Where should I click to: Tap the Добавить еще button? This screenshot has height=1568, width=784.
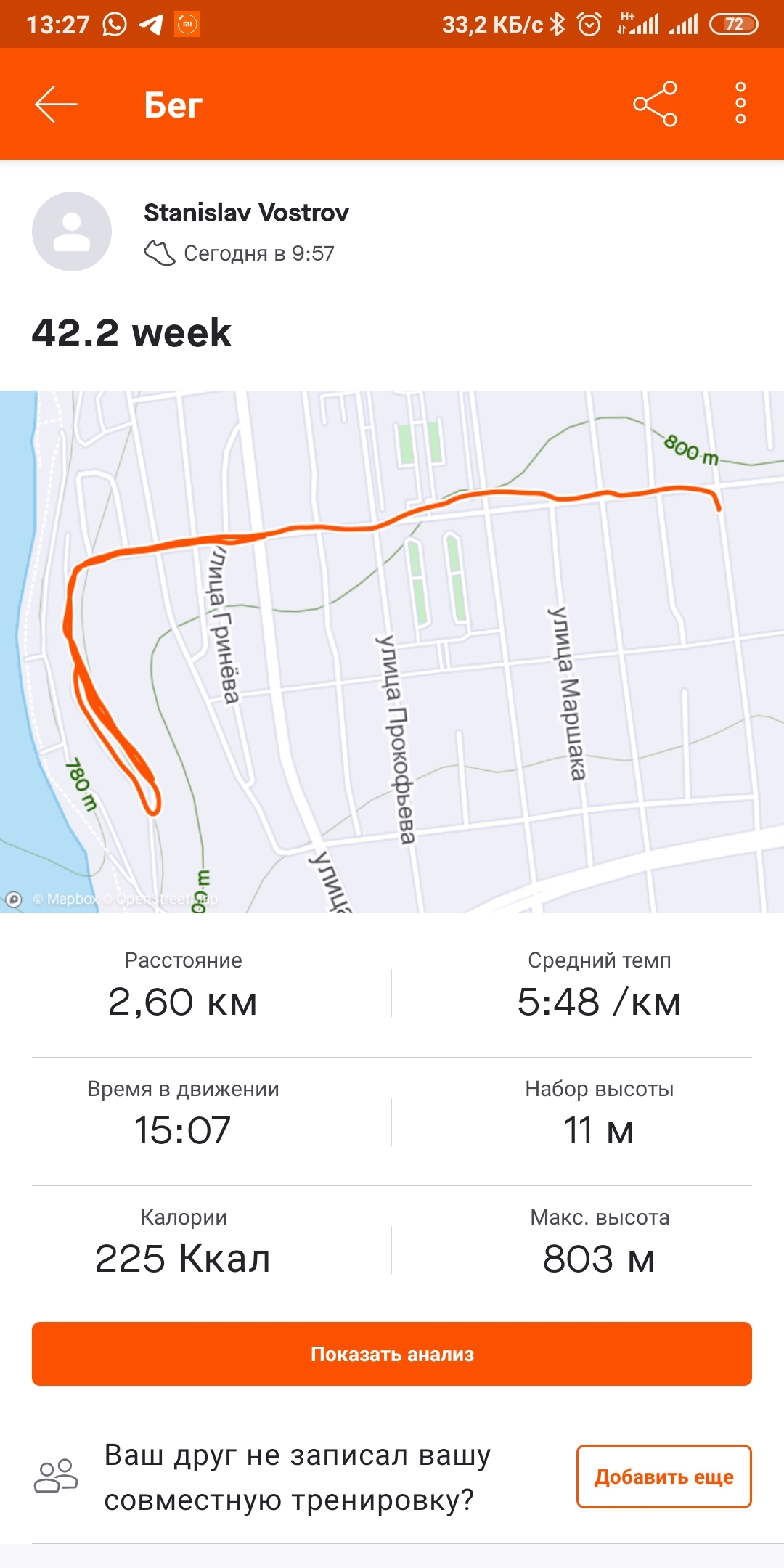[x=663, y=1477]
